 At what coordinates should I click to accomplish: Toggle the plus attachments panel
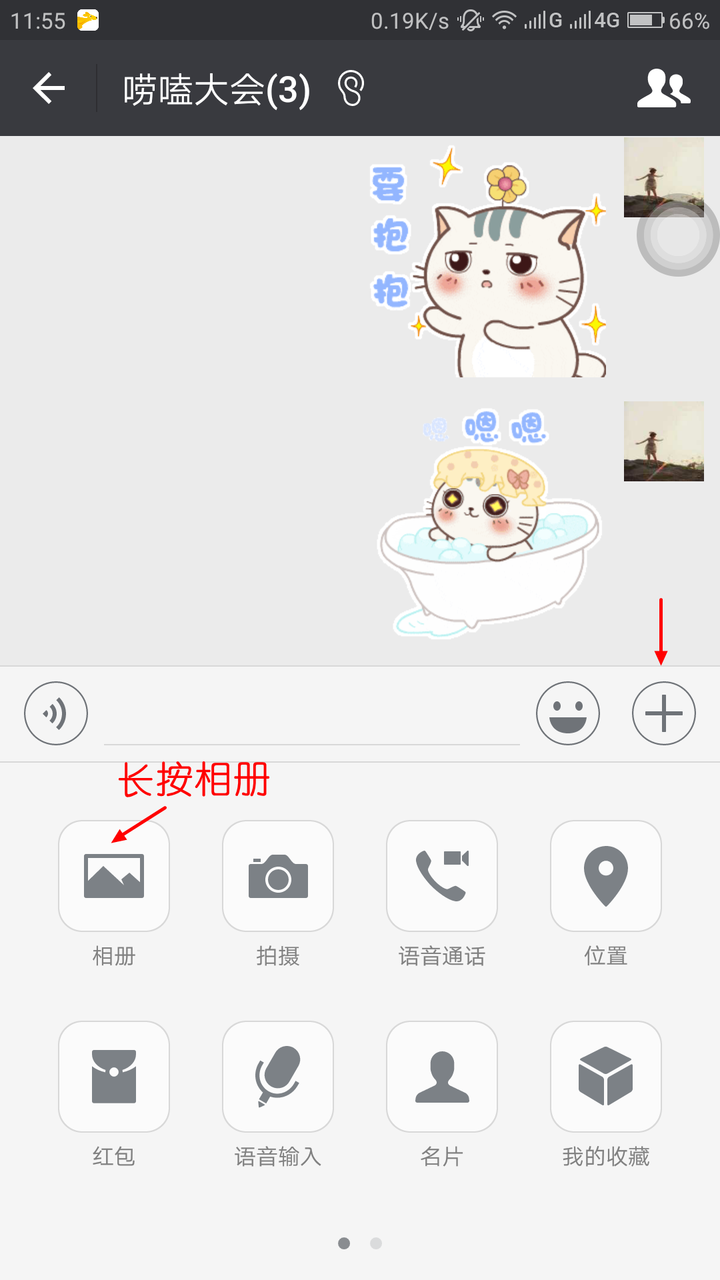pos(664,714)
